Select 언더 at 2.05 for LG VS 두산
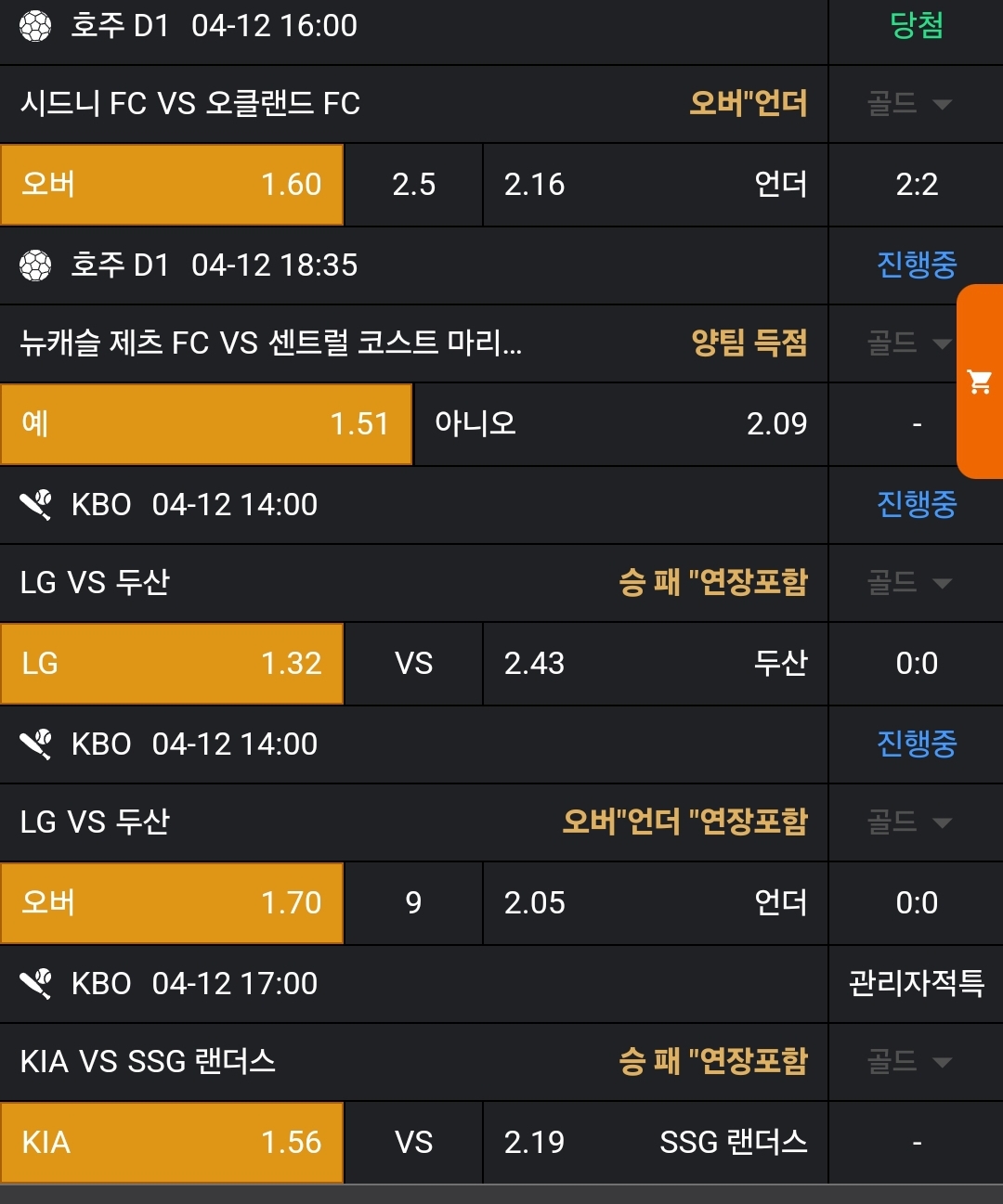The image size is (1003, 1204). click(x=655, y=903)
